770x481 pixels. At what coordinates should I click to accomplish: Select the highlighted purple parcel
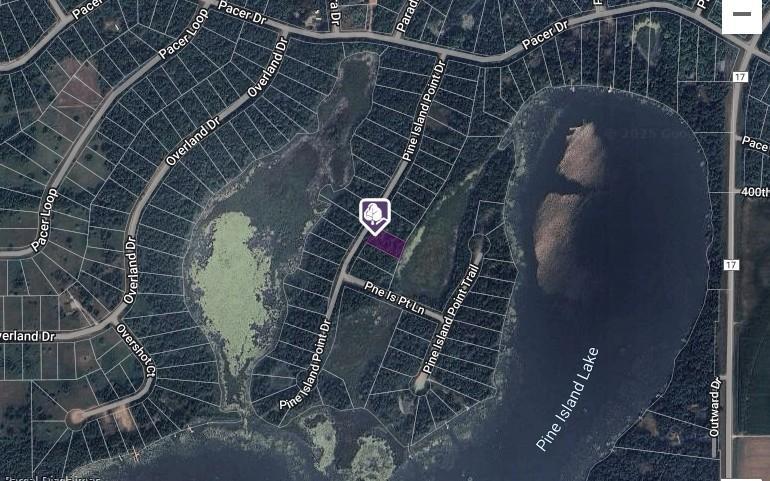[386, 246]
